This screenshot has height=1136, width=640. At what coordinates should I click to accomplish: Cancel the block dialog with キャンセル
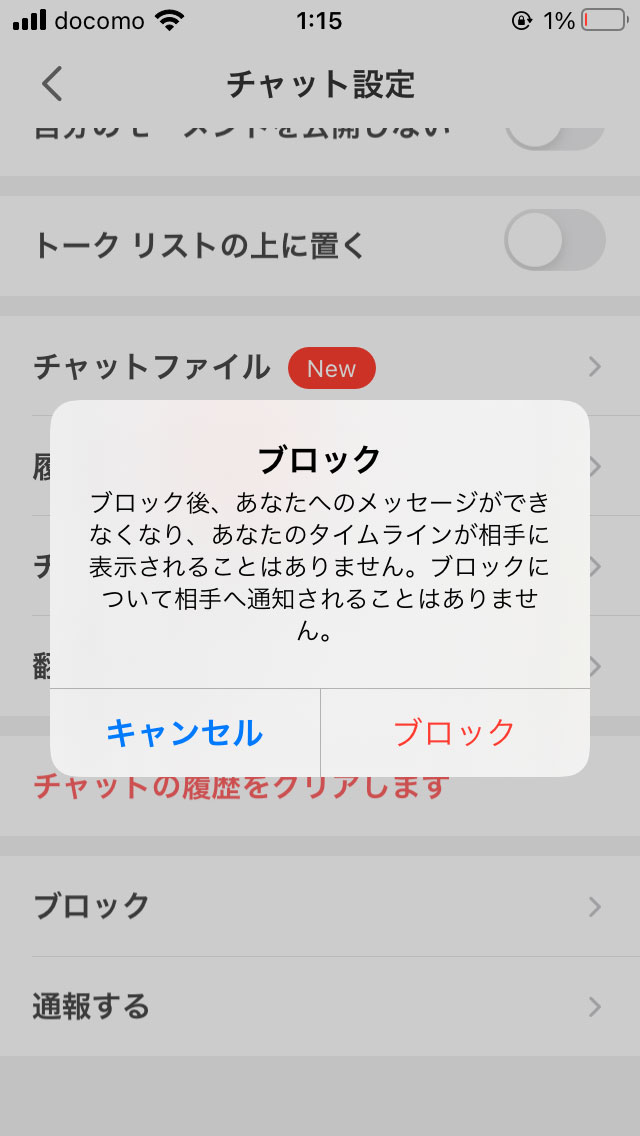pyautogui.click(x=185, y=733)
